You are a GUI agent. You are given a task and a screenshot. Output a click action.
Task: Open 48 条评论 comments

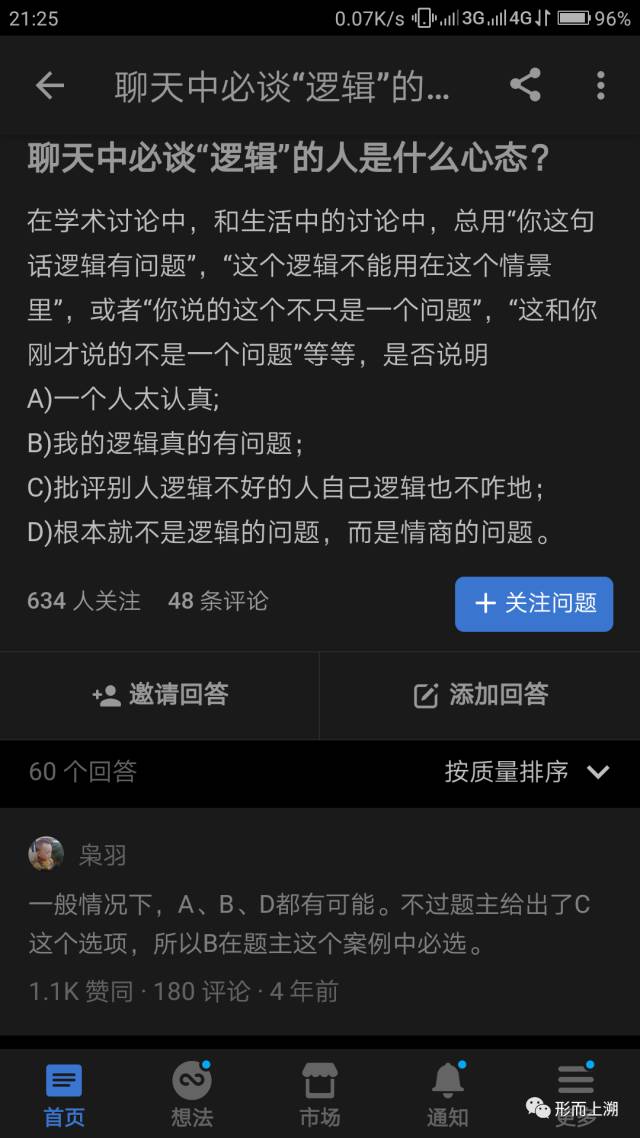pyautogui.click(x=218, y=601)
